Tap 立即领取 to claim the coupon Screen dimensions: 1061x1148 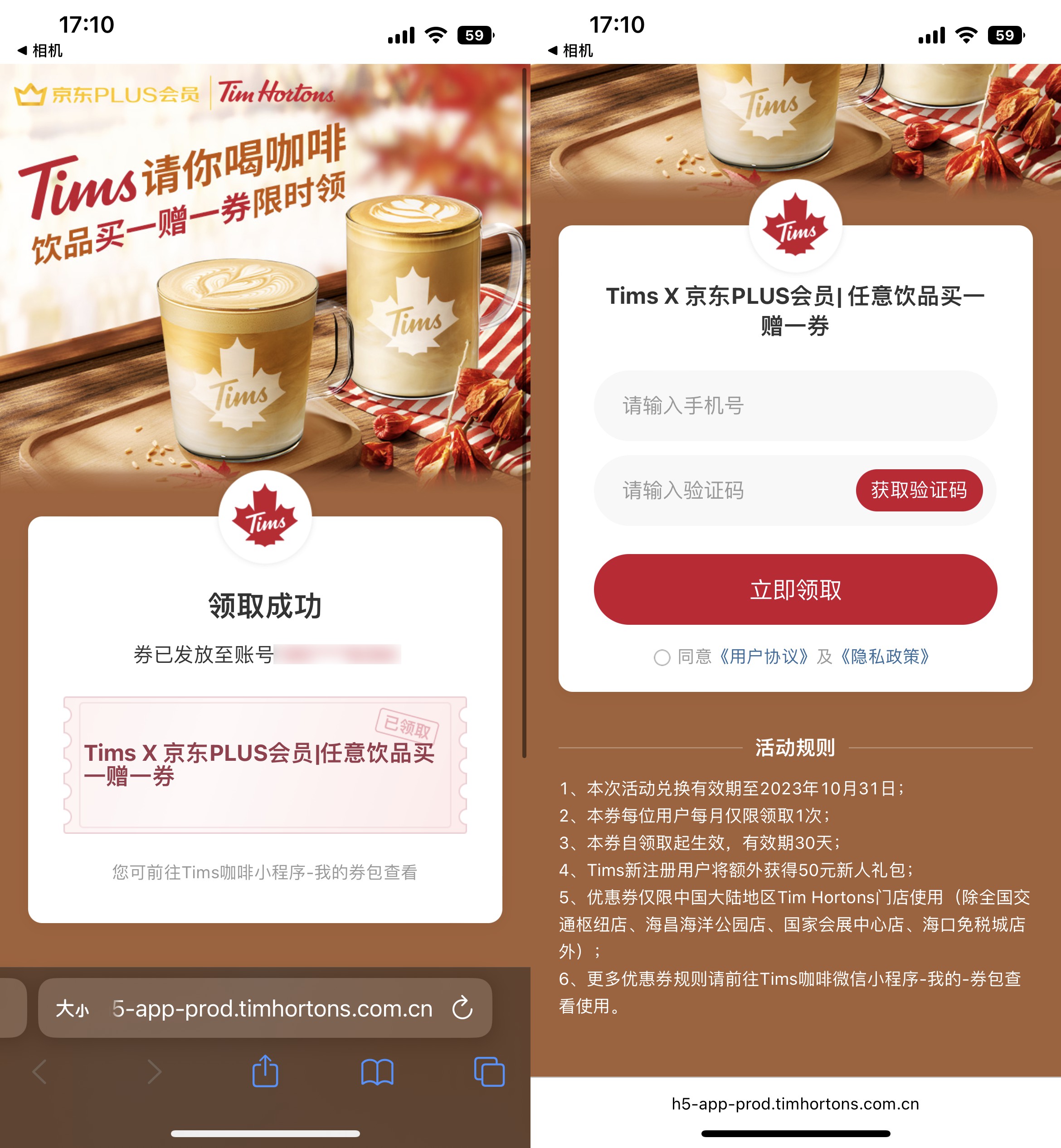click(x=795, y=589)
